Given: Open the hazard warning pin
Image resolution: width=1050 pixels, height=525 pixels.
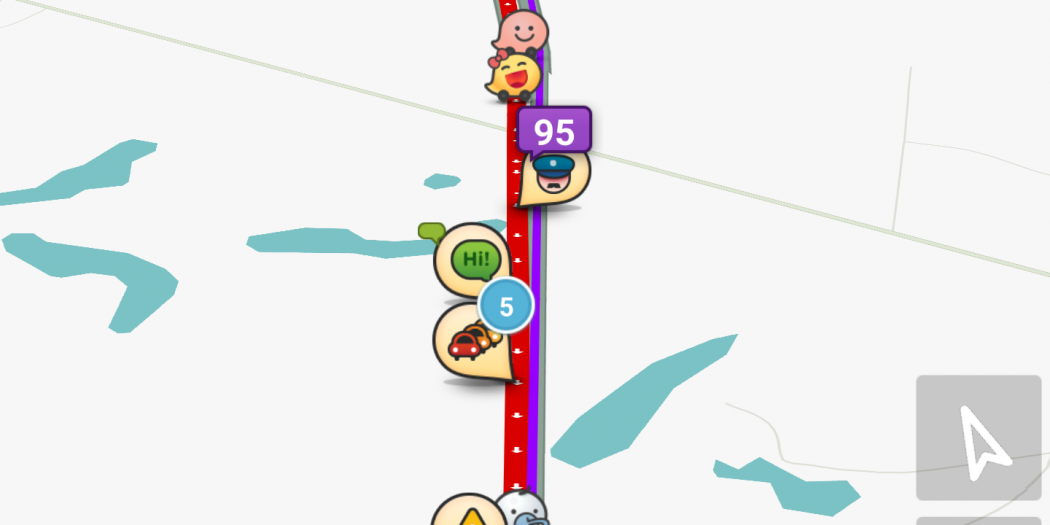Looking at the screenshot, I should 468,513.
